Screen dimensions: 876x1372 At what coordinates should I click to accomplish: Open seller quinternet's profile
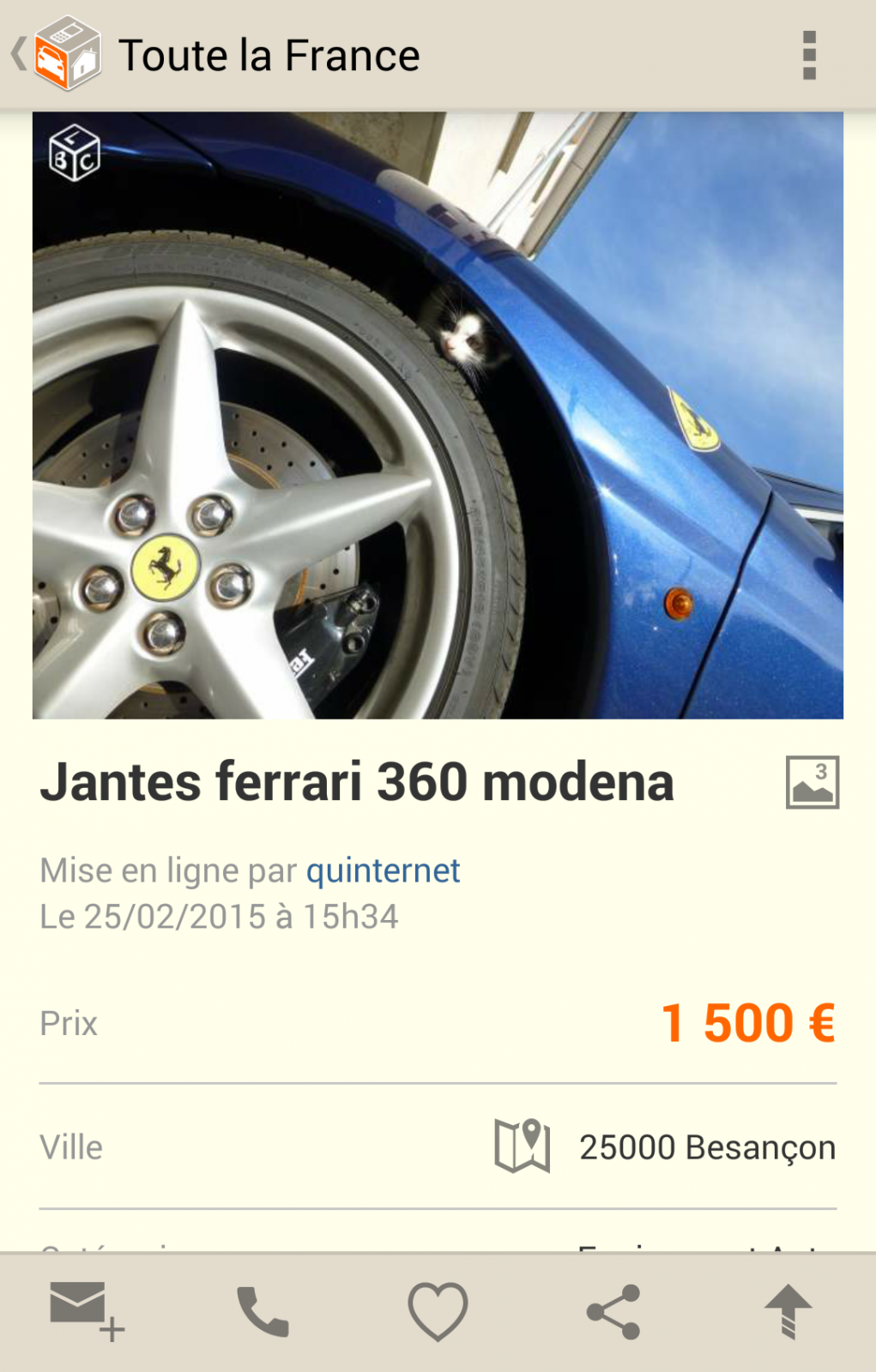click(x=383, y=871)
